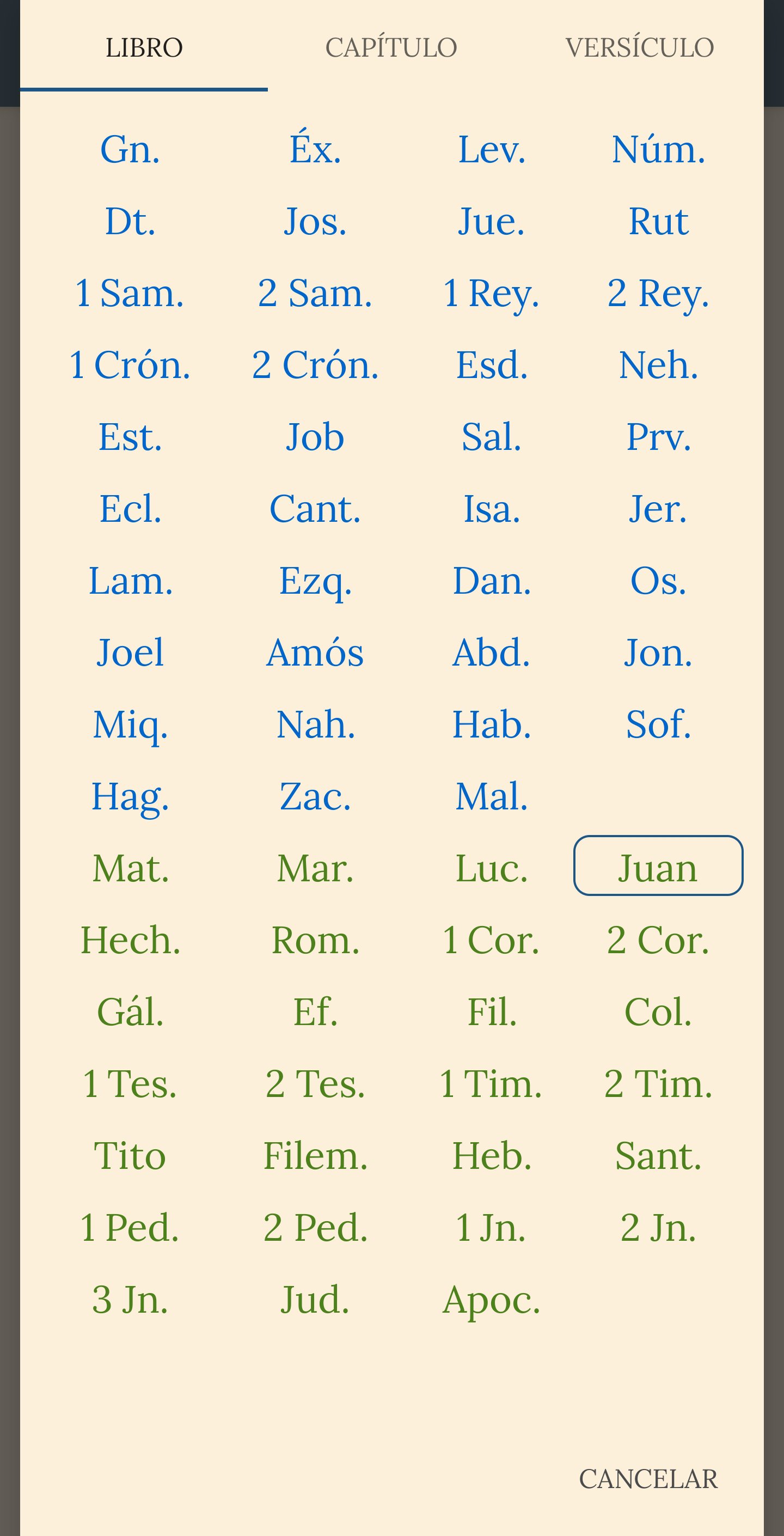The width and height of the screenshot is (784, 1536).
Task: Select the book Sal.
Action: pyautogui.click(x=491, y=436)
